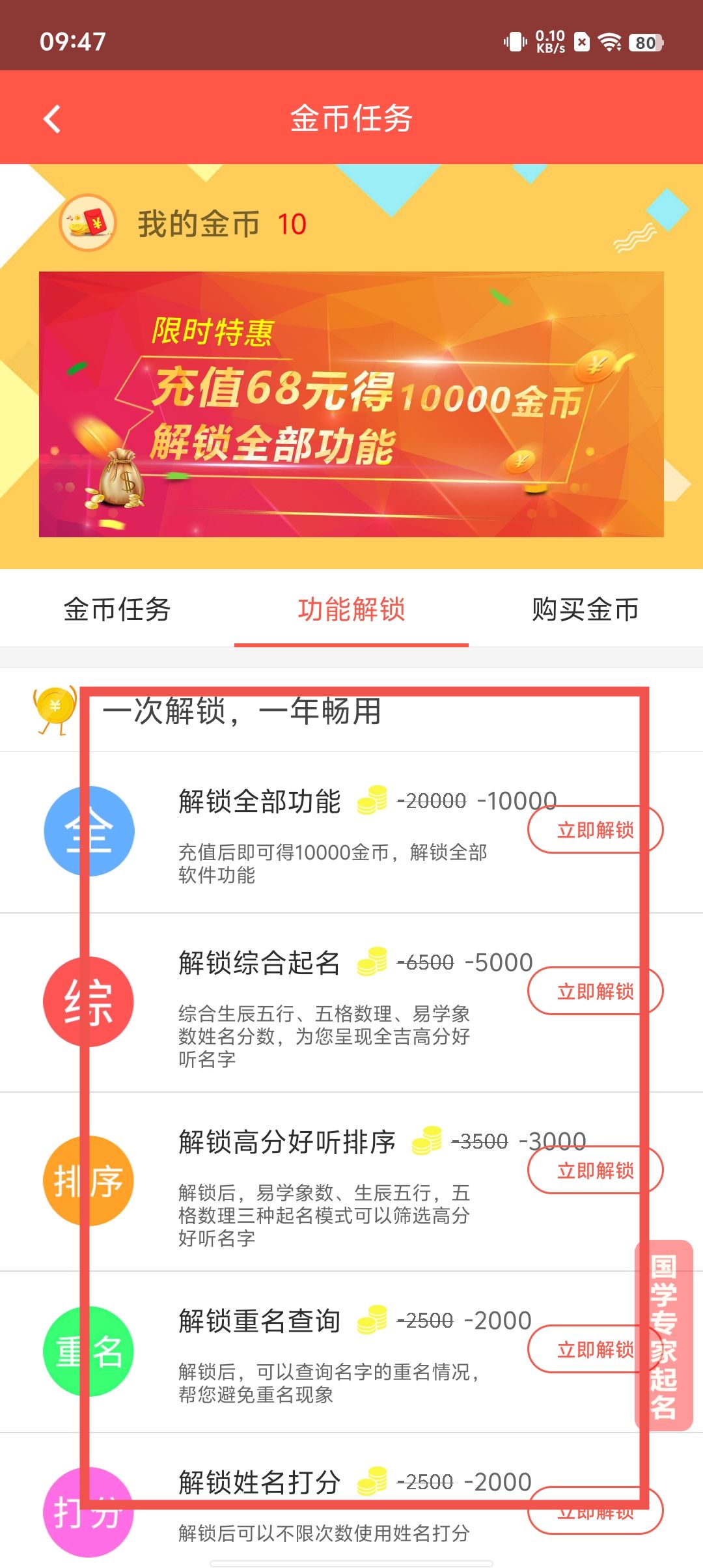The image size is (703, 1568).
Task: Go back from the 金币任务 page
Action: (52, 119)
